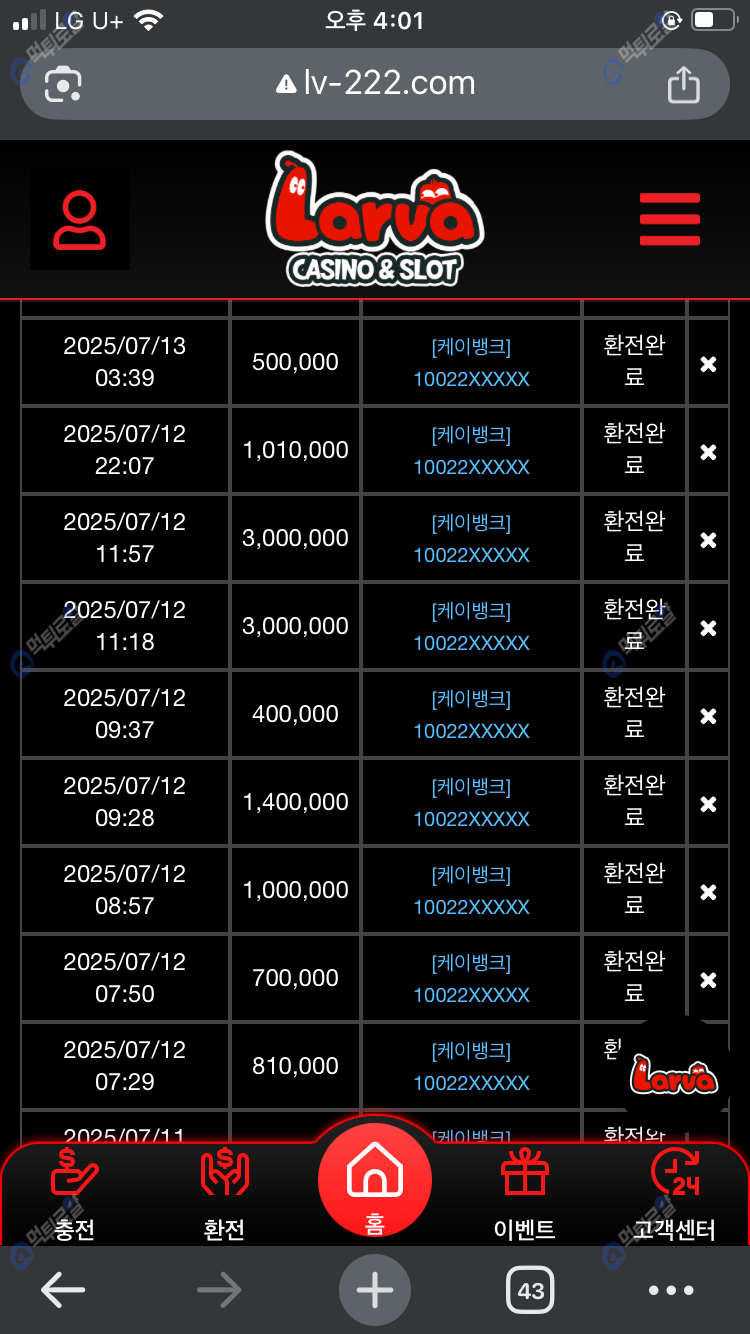
Task: Delete the 1,400,000 record from 09:28
Action: click(x=708, y=804)
